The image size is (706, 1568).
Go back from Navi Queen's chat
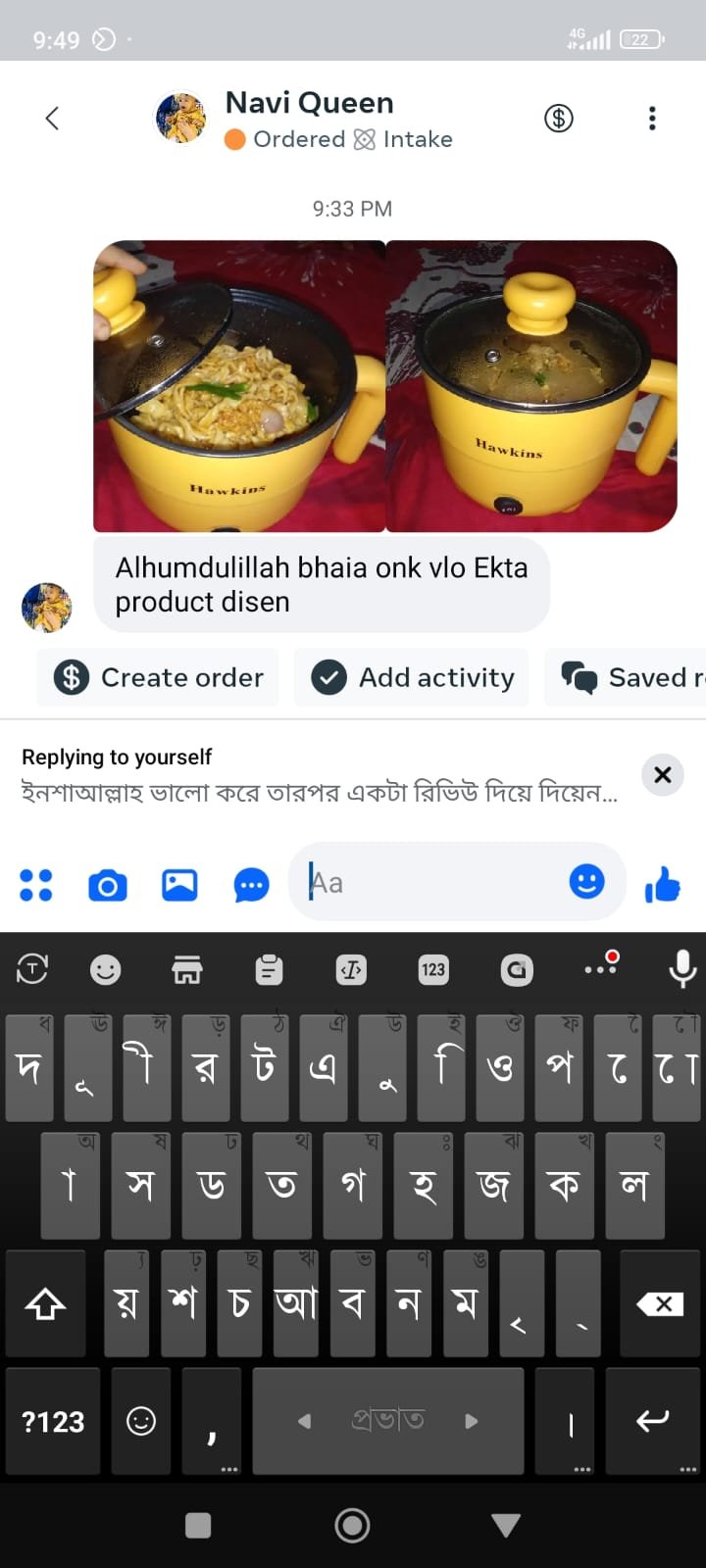pos(52,119)
